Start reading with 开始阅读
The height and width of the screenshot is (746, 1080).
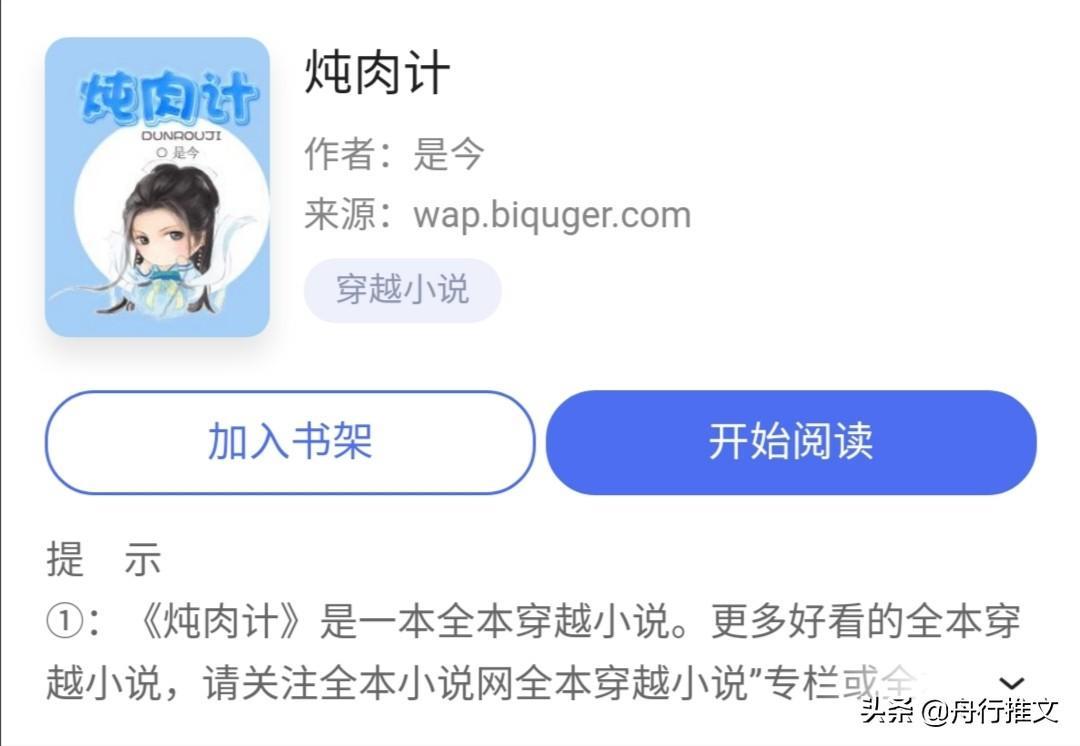791,442
